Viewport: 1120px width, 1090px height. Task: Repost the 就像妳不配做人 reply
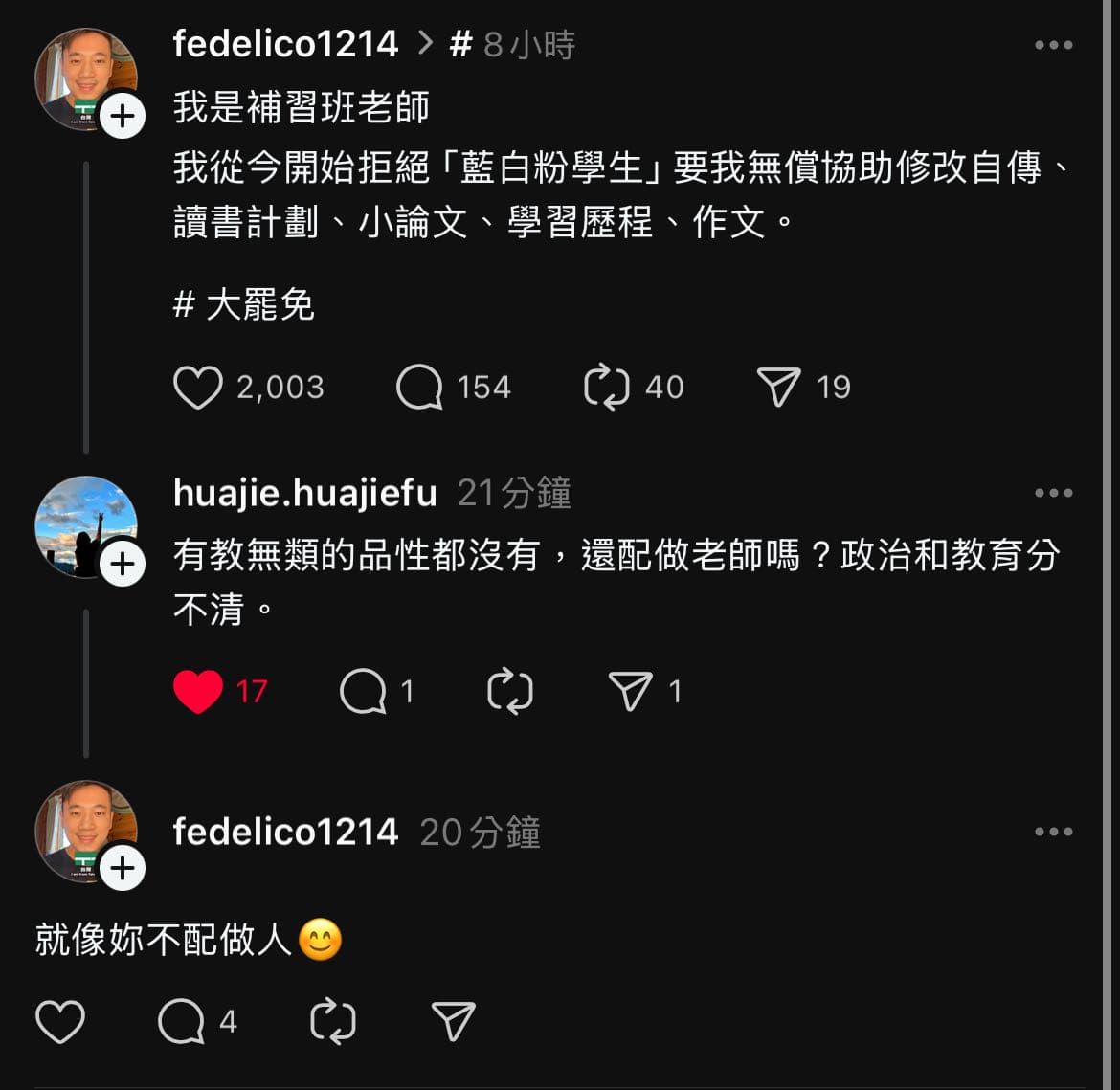(x=333, y=1022)
